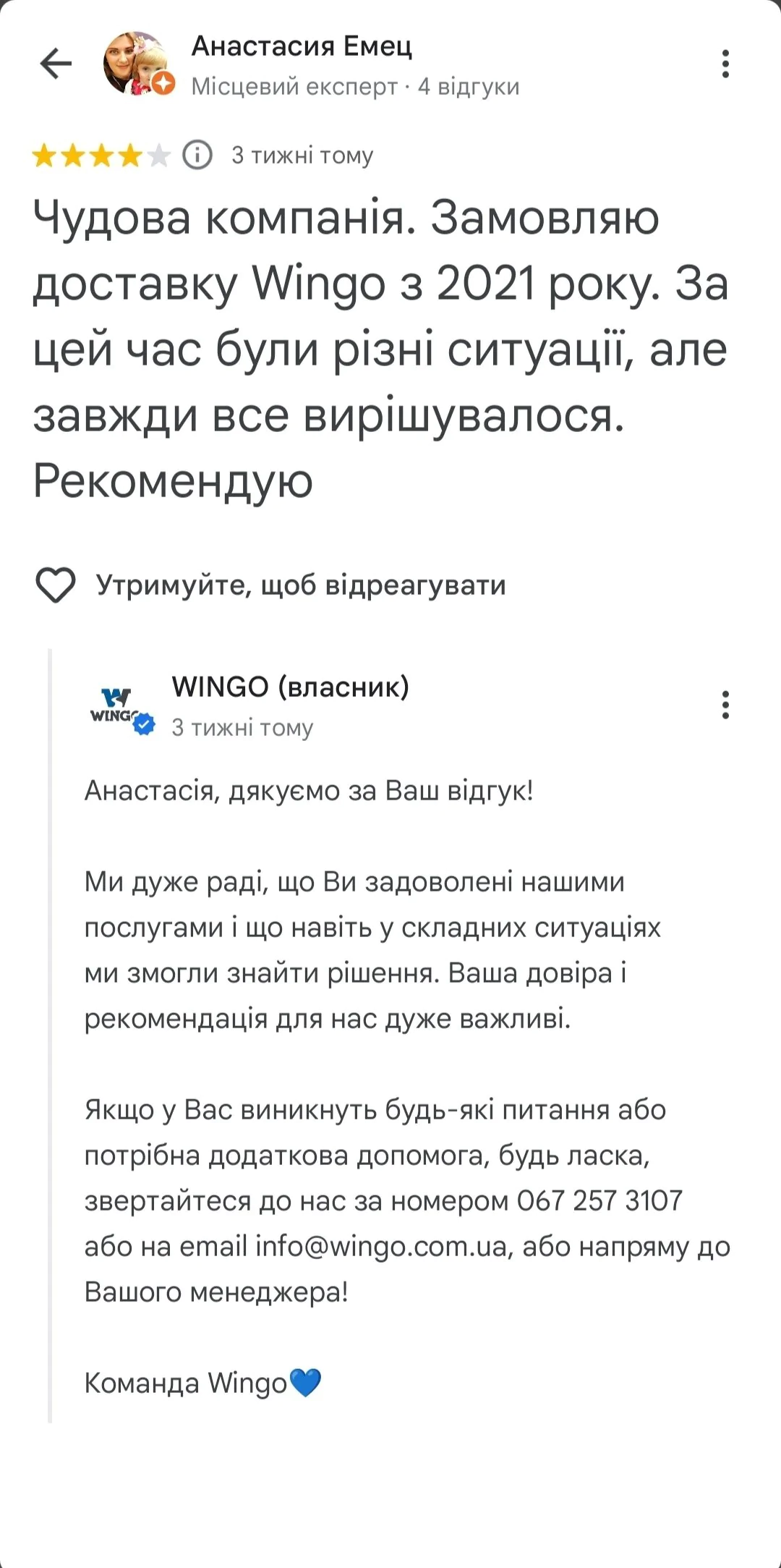Screen dimensions: 781x1568
Task: Go back using the arrow icon
Action: [56, 64]
